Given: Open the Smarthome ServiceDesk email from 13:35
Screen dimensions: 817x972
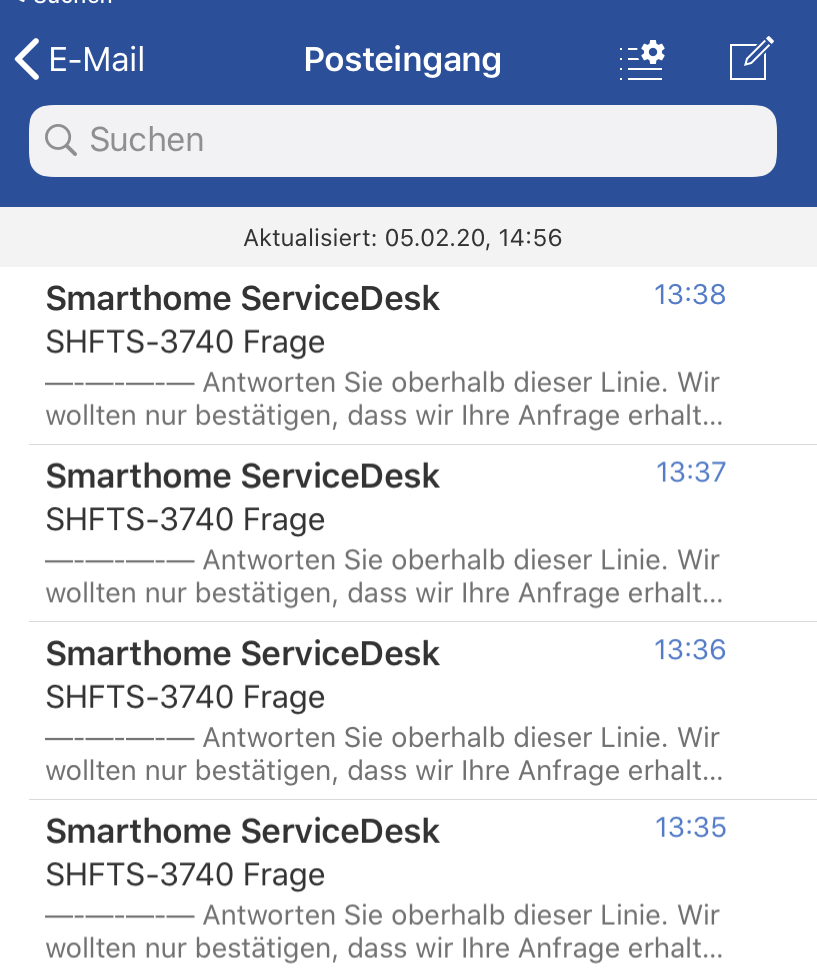Looking at the screenshot, I should point(385,888).
